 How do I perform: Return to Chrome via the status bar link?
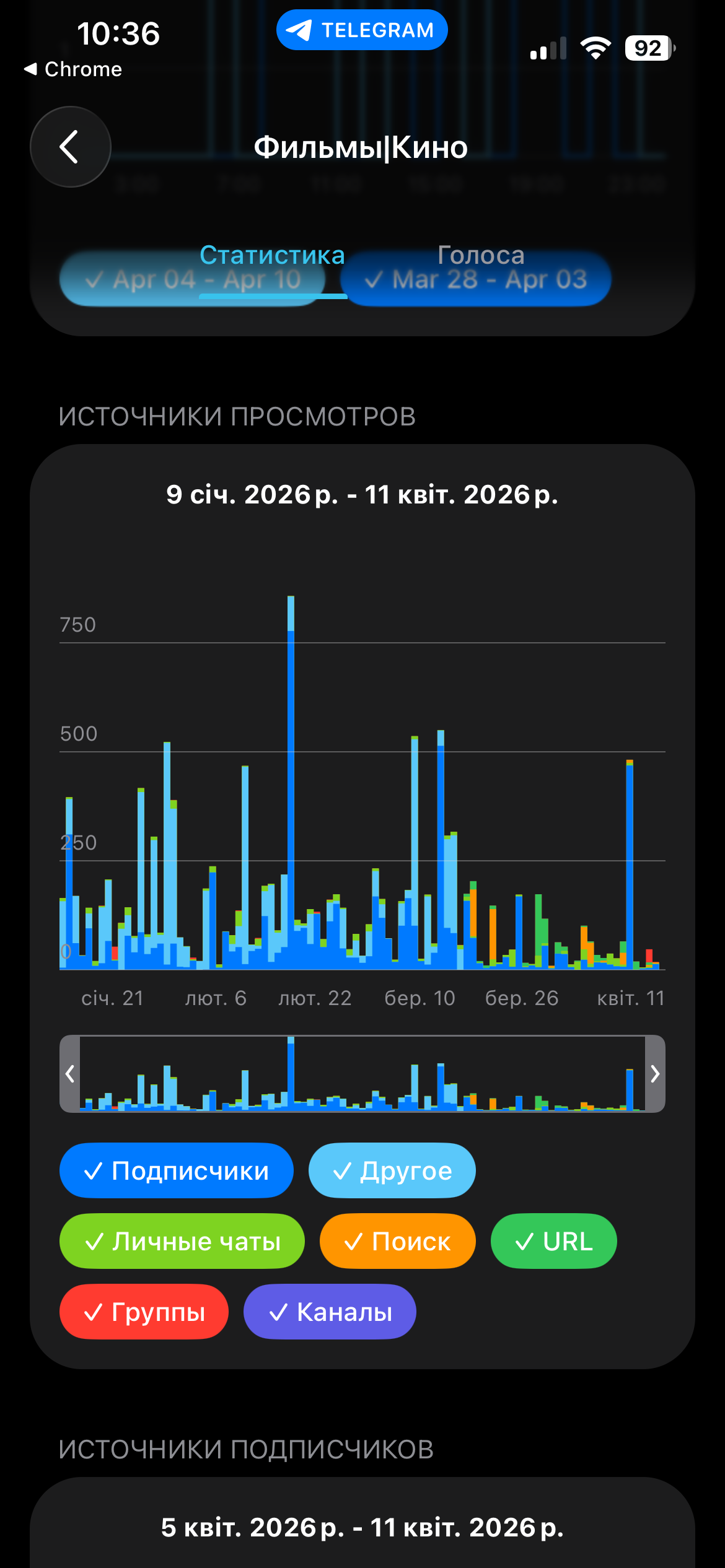73,69
